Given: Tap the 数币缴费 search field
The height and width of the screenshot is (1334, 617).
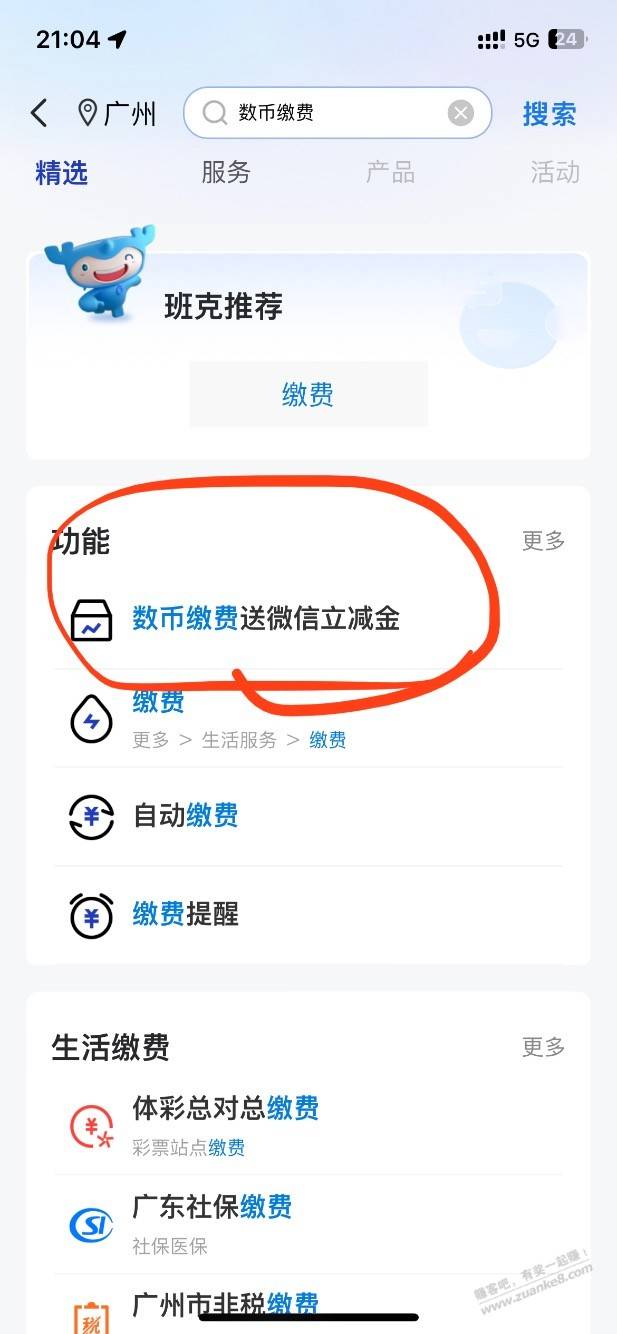Looking at the screenshot, I should (337, 113).
